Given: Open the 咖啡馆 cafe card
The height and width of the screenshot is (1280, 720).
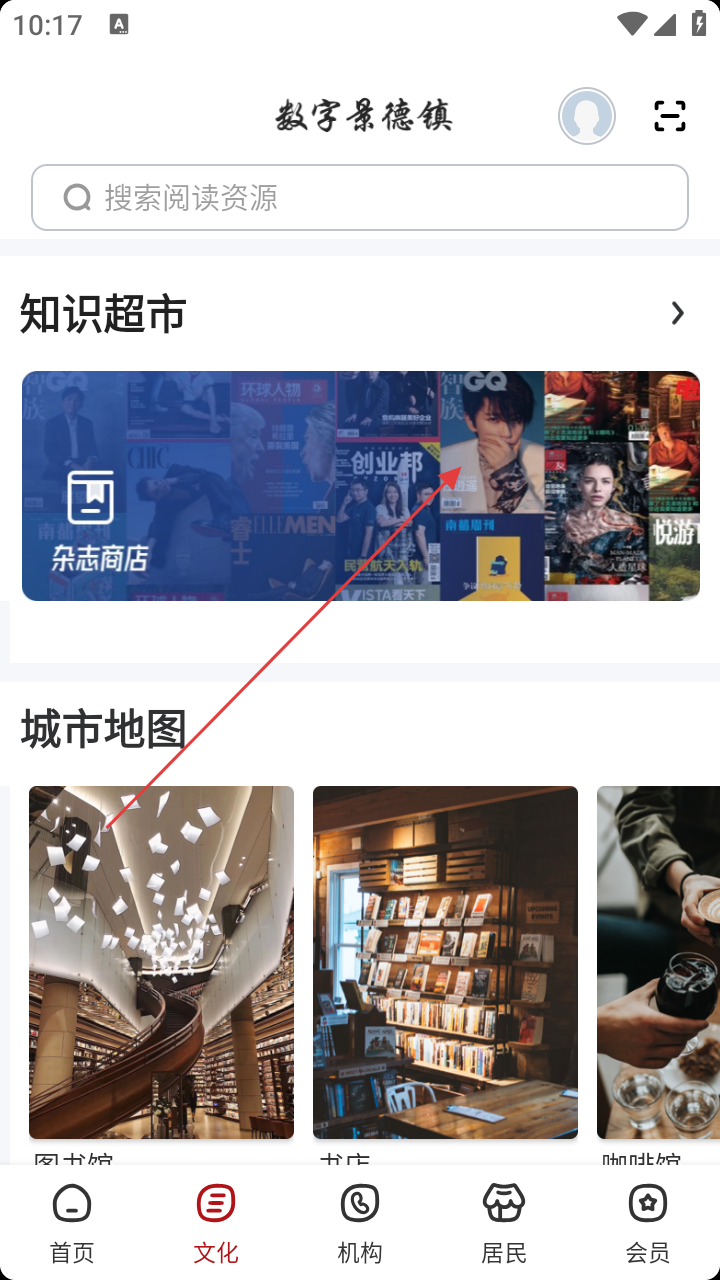Looking at the screenshot, I should click(x=658, y=962).
